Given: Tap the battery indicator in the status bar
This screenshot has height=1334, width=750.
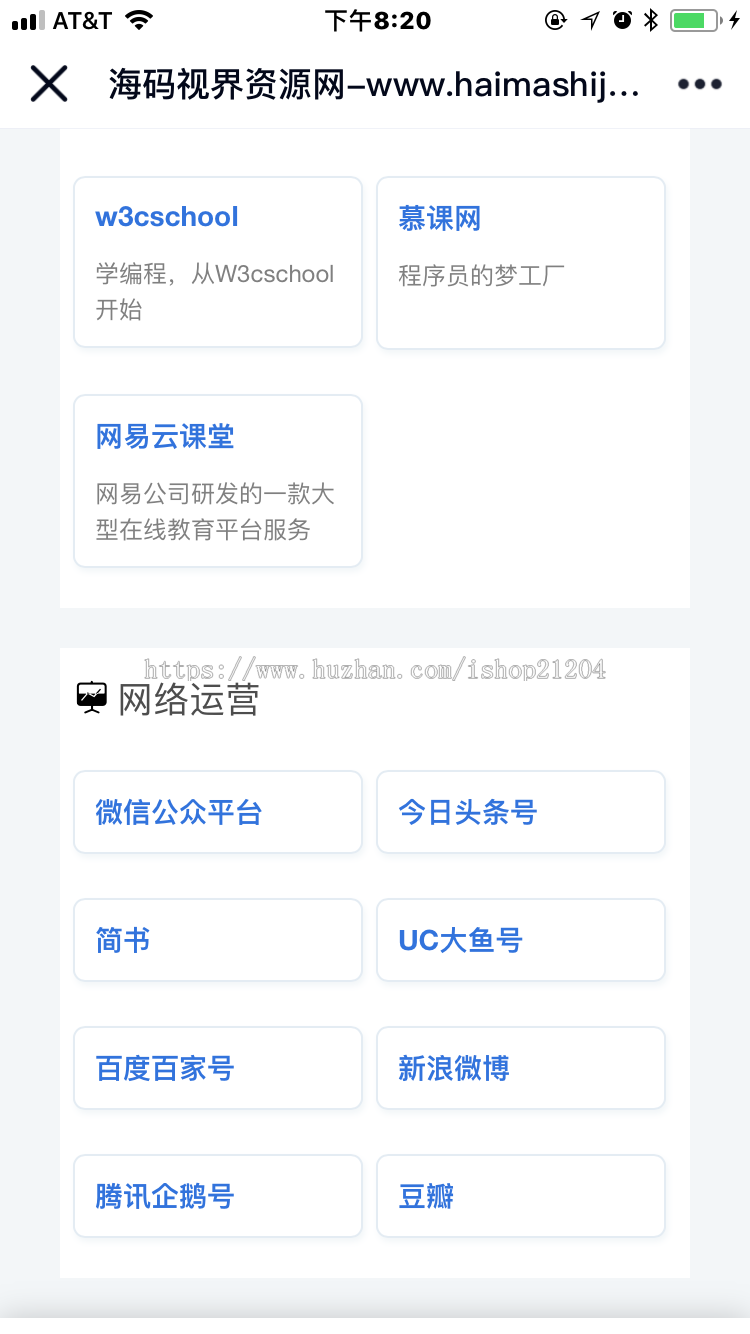Looking at the screenshot, I should pyautogui.click(x=695, y=17).
